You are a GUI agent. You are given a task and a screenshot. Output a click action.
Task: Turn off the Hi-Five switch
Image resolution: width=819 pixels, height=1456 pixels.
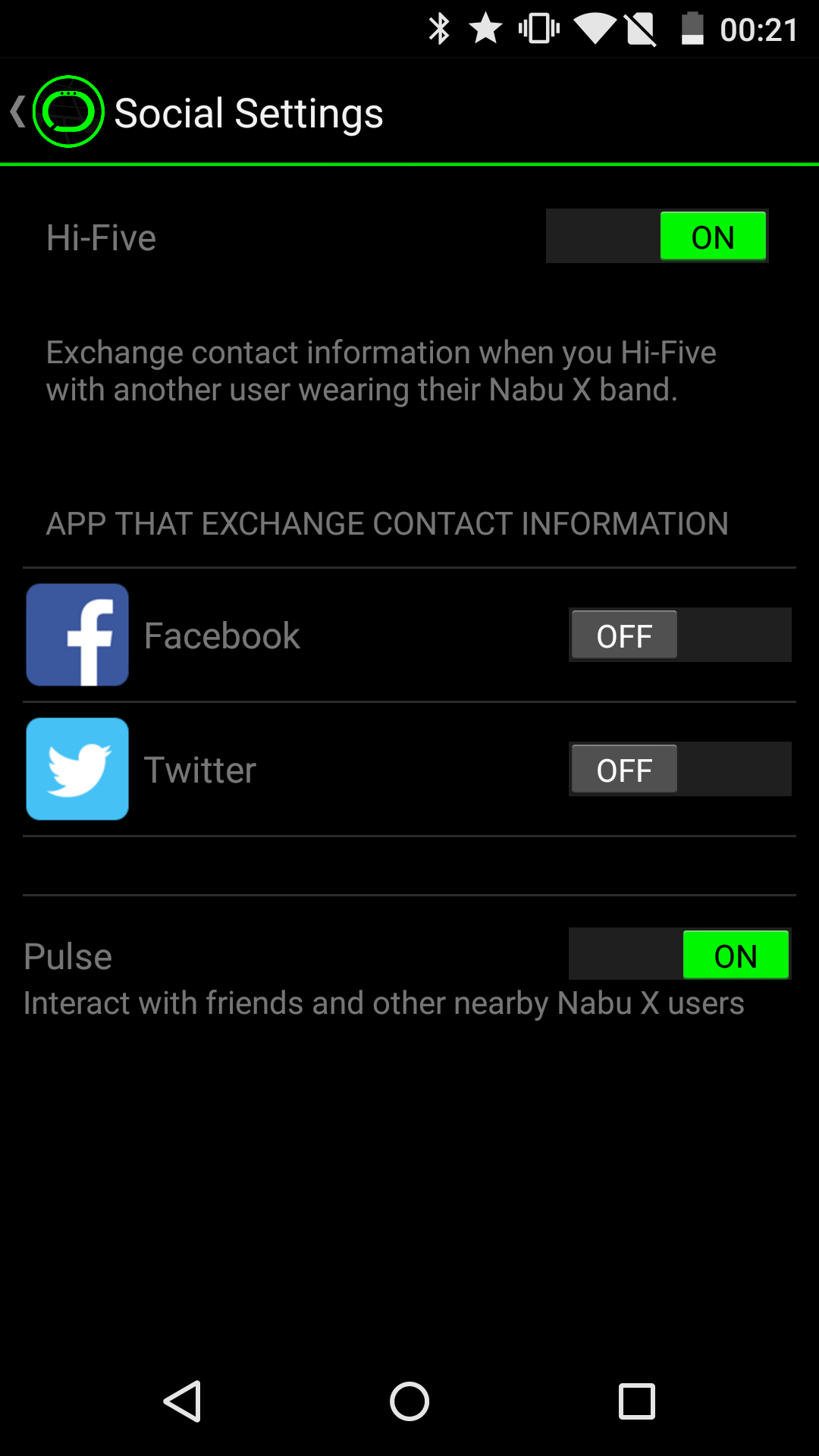(x=657, y=237)
